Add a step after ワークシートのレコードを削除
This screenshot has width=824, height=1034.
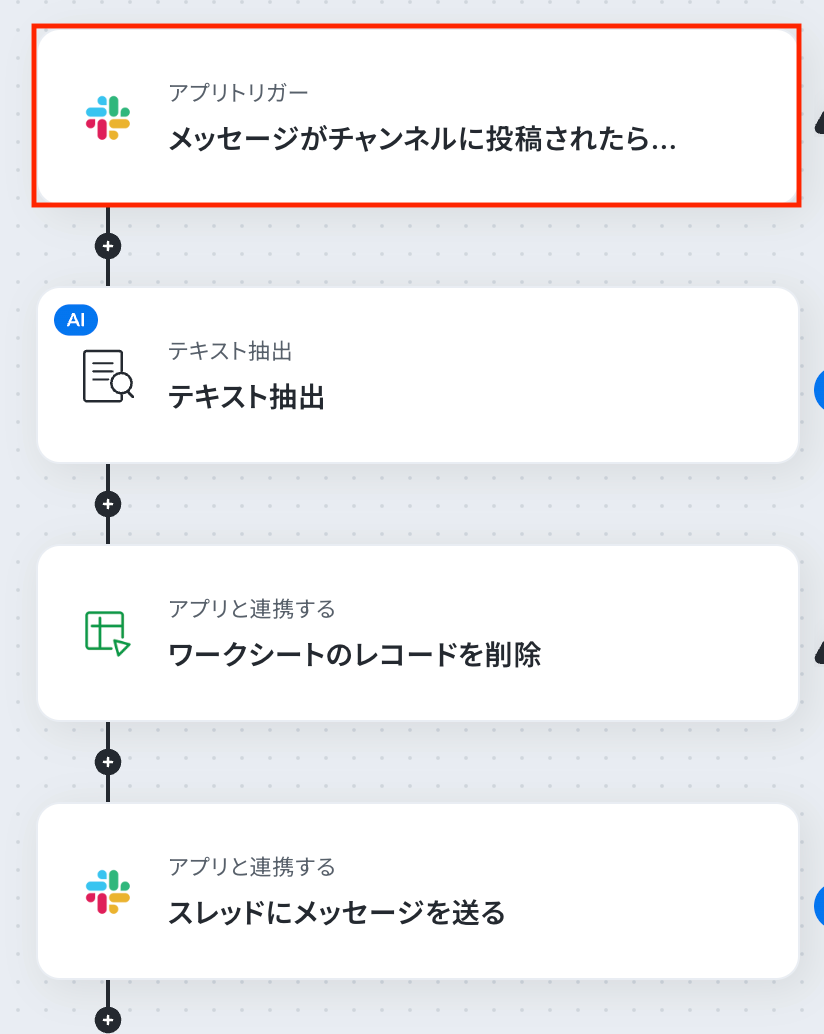pos(108,762)
